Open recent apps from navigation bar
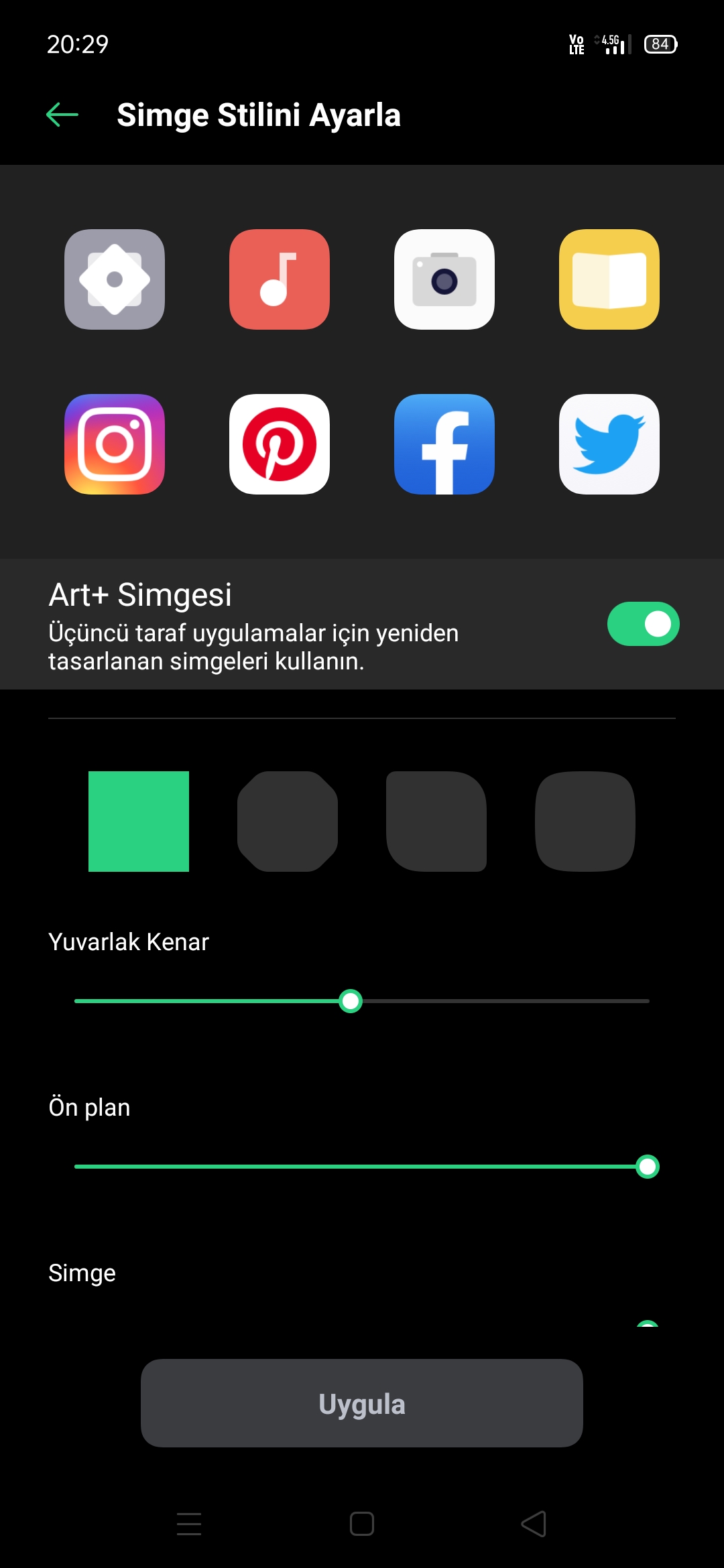 click(x=189, y=1524)
